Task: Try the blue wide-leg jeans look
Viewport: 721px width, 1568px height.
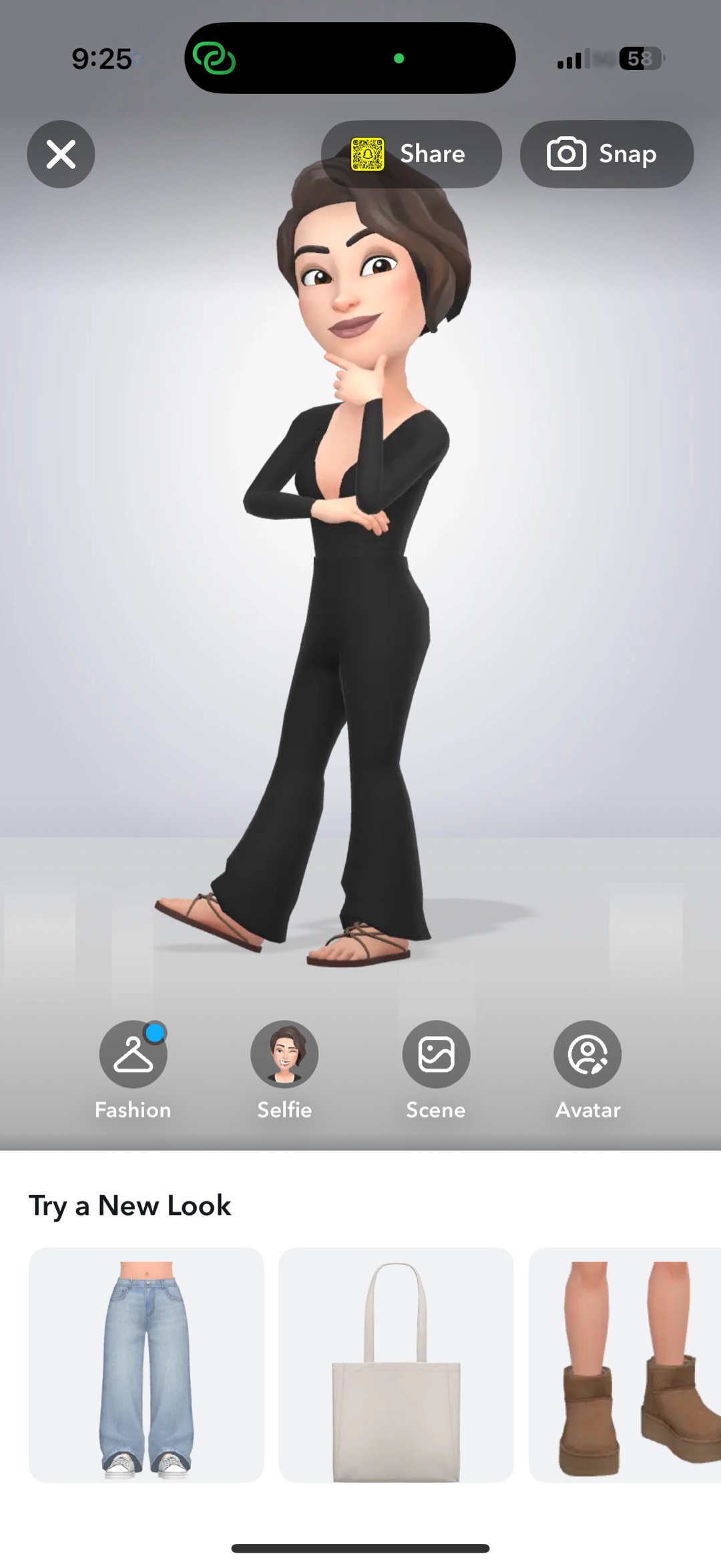Action: (146, 1365)
